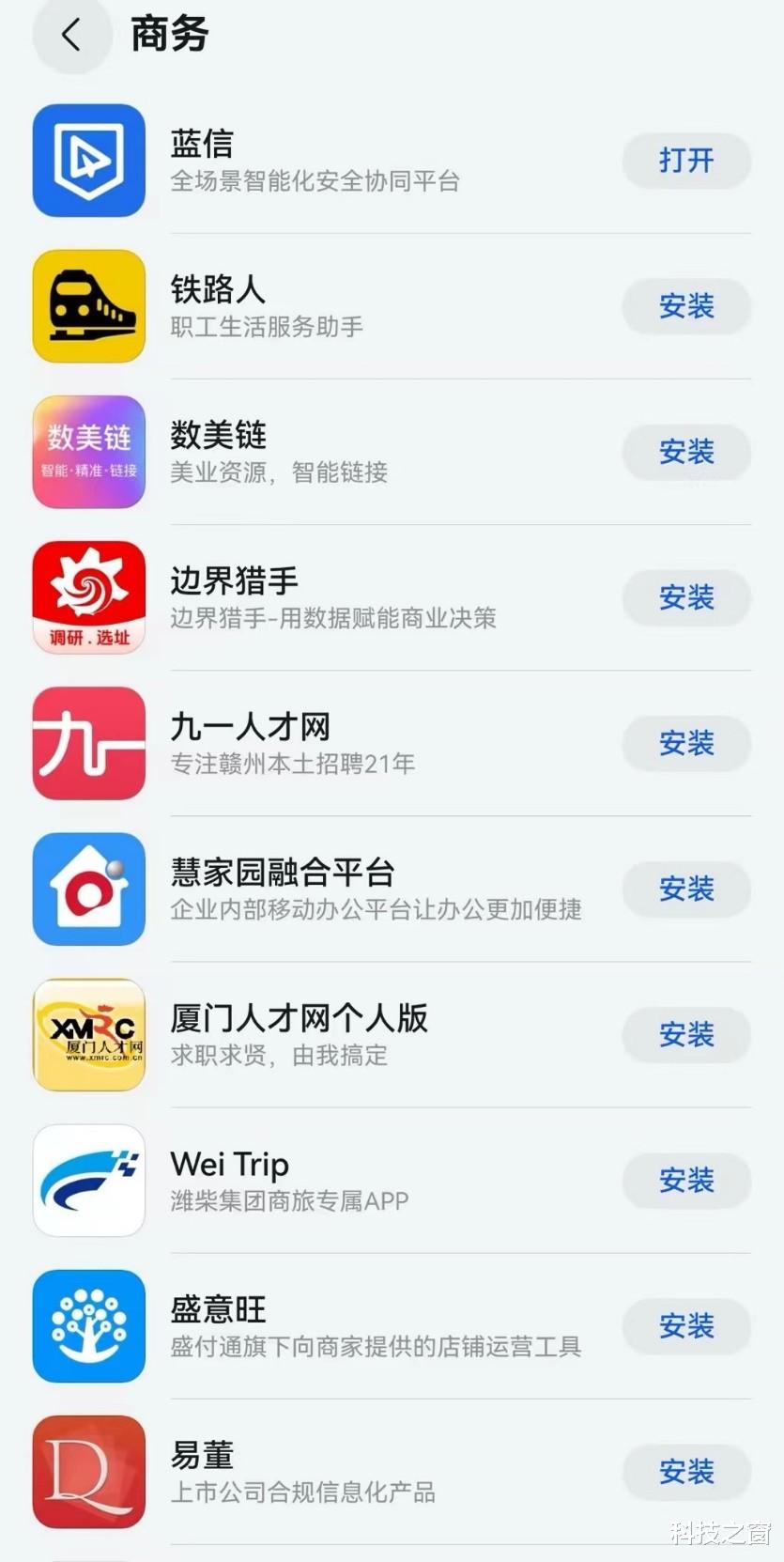Open the 慧家园融合平台 house icon
The image size is (784, 1562).
click(88, 889)
